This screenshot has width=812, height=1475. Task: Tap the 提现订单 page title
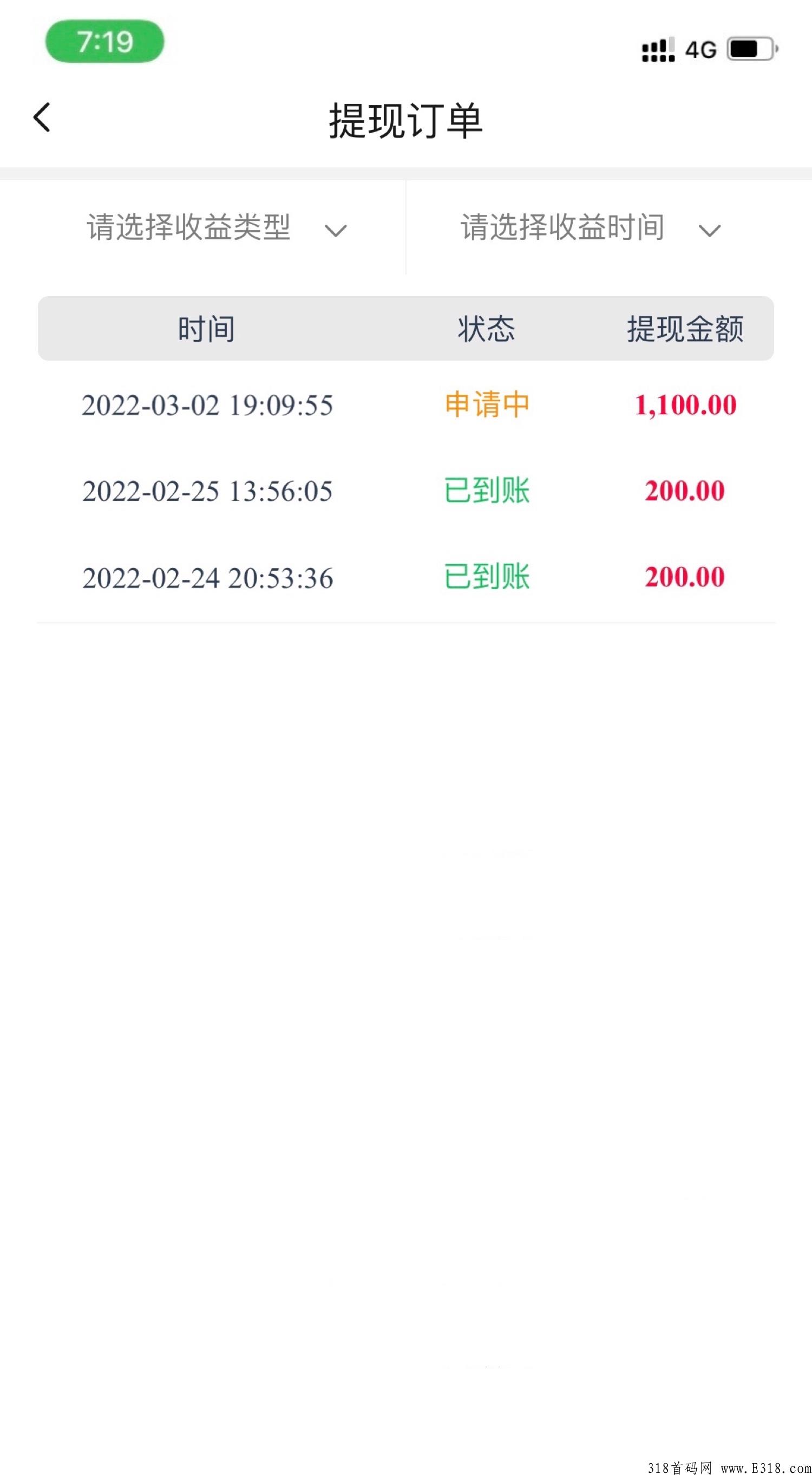point(405,119)
